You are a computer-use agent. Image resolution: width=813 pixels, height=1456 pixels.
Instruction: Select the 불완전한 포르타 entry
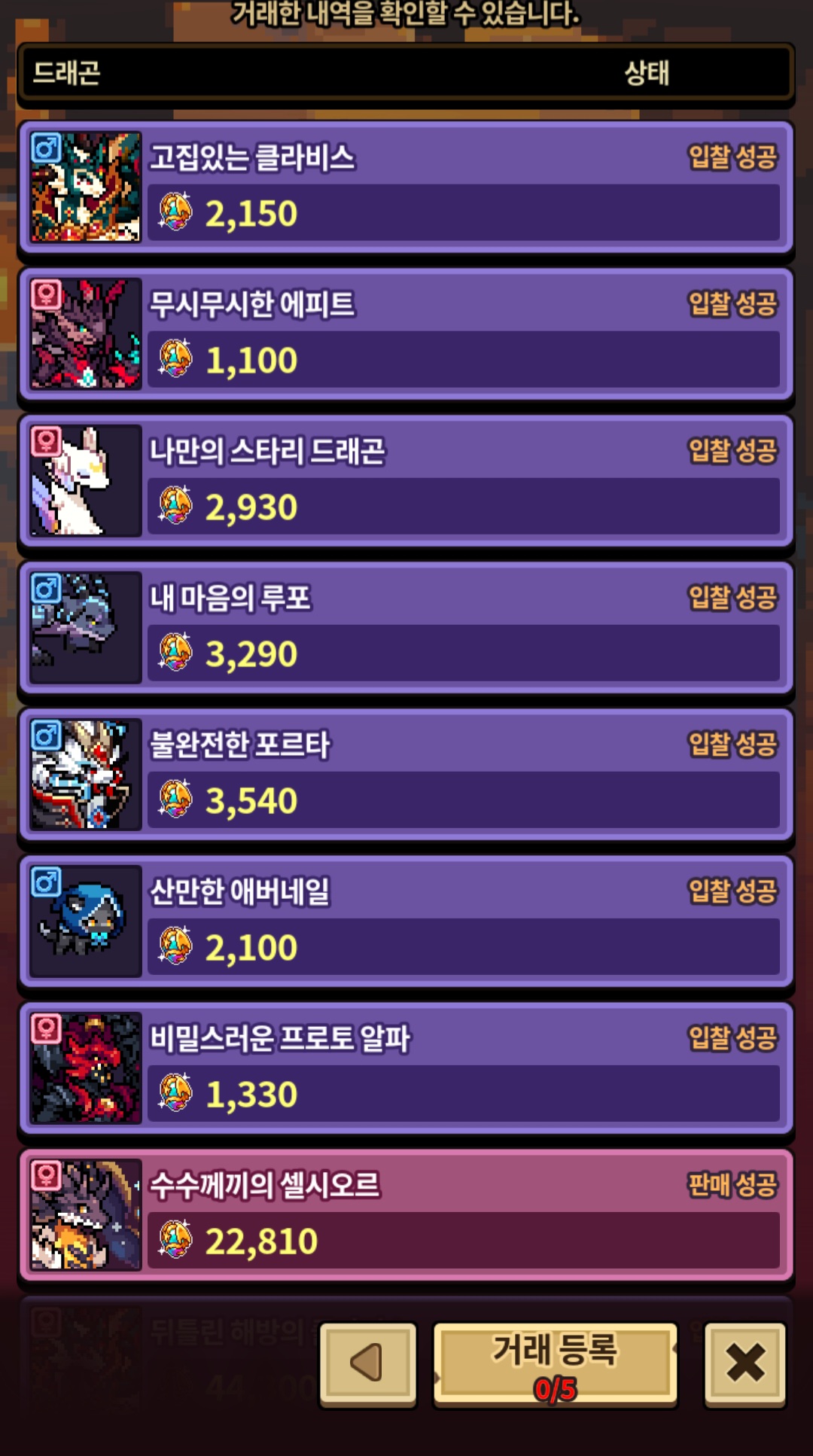click(406, 774)
